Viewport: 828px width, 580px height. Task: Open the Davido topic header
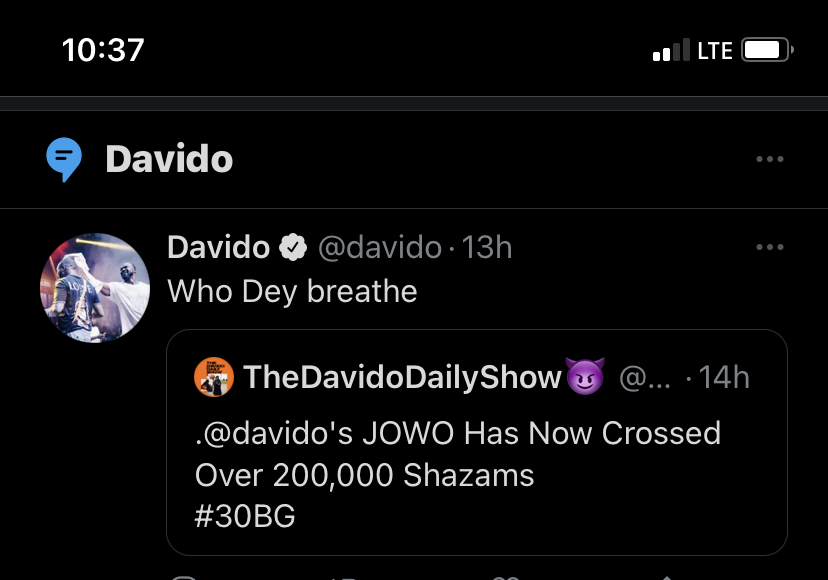tap(168, 159)
